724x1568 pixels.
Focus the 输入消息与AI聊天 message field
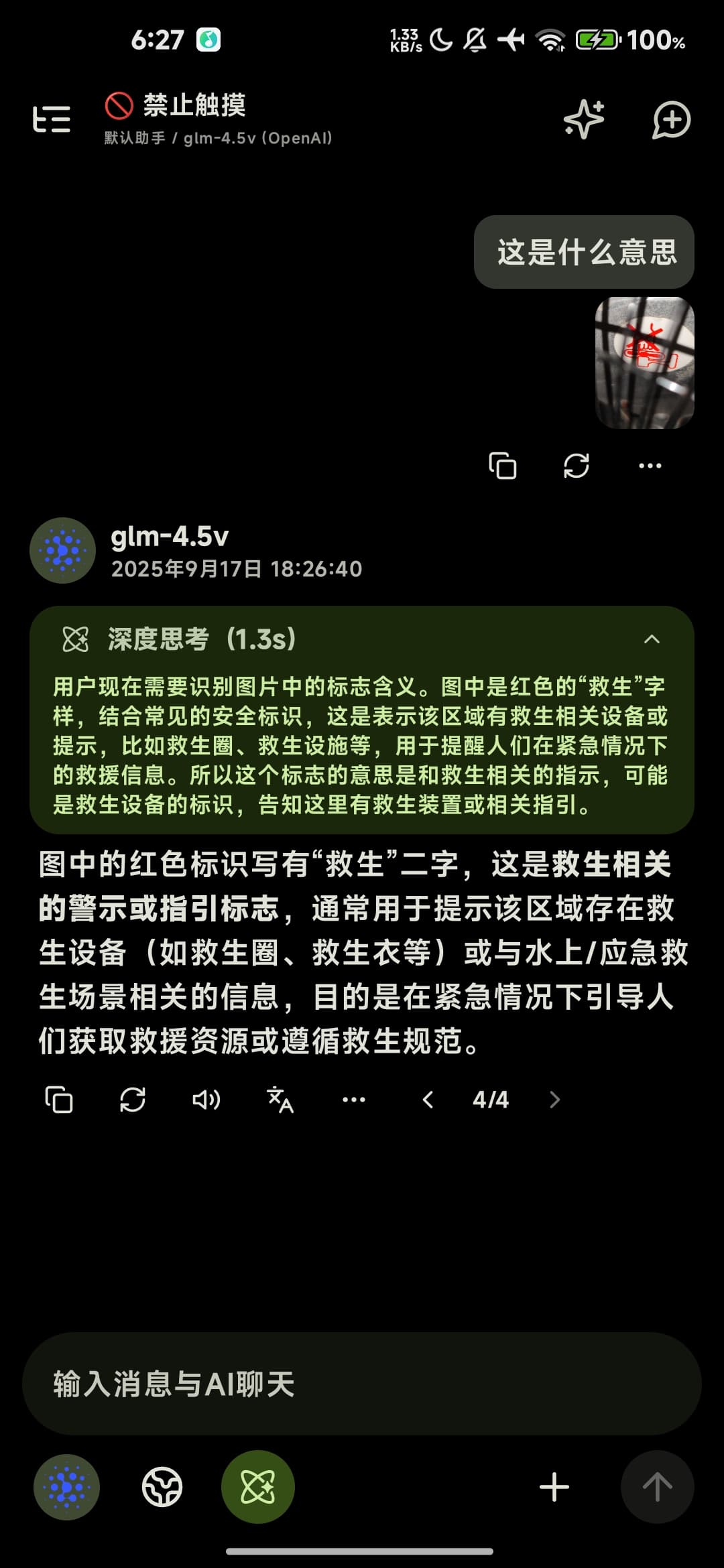[x=362, y=1384]
